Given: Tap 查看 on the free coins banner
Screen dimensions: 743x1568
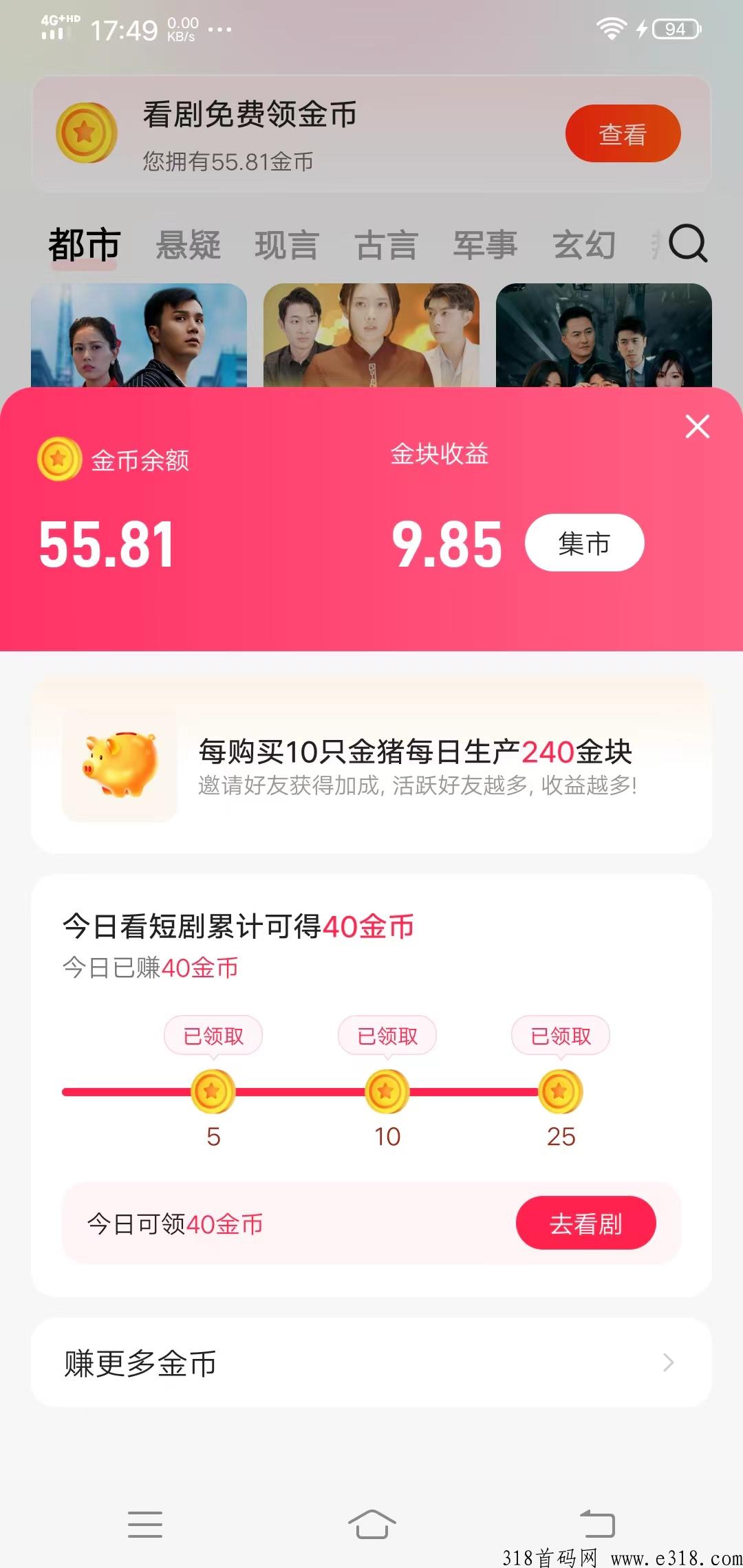Looking at the screenshot, I should click(x=623, y=134).
